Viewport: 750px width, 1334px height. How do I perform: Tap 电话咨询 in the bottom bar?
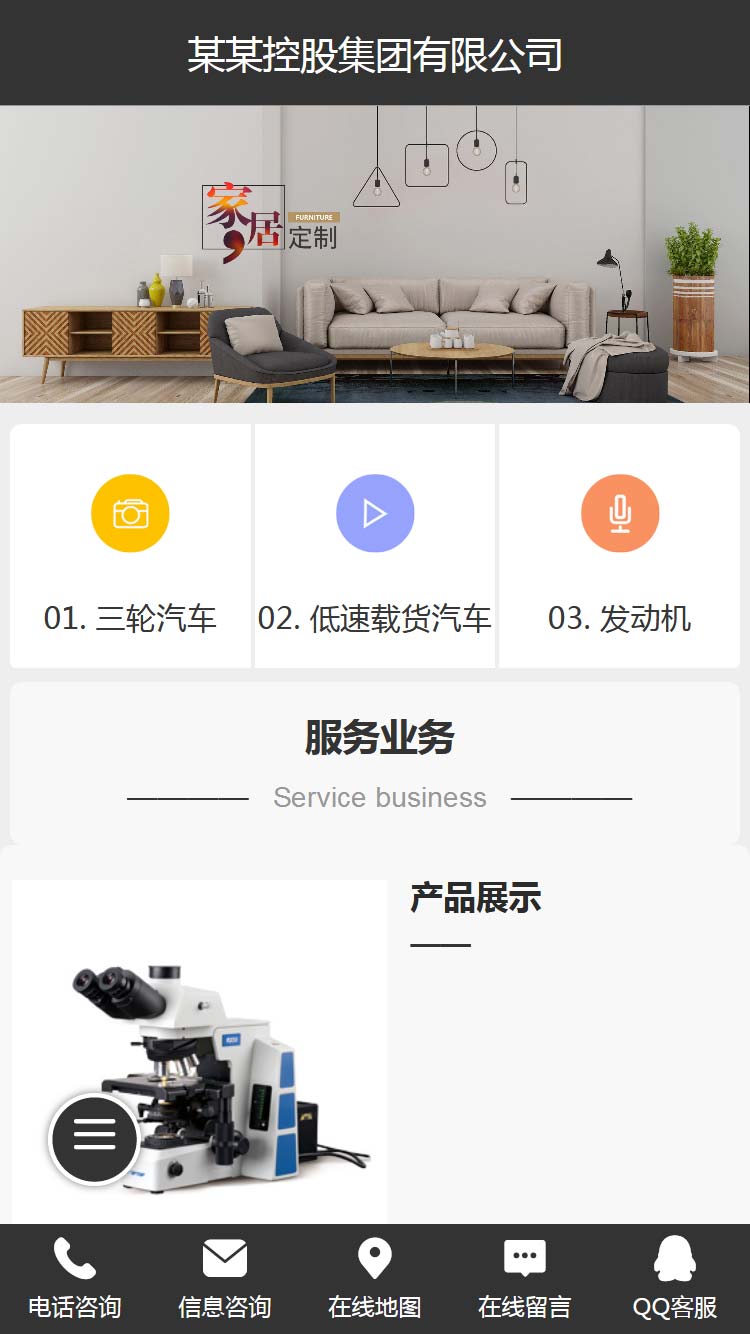click(x=75, y=1278)
